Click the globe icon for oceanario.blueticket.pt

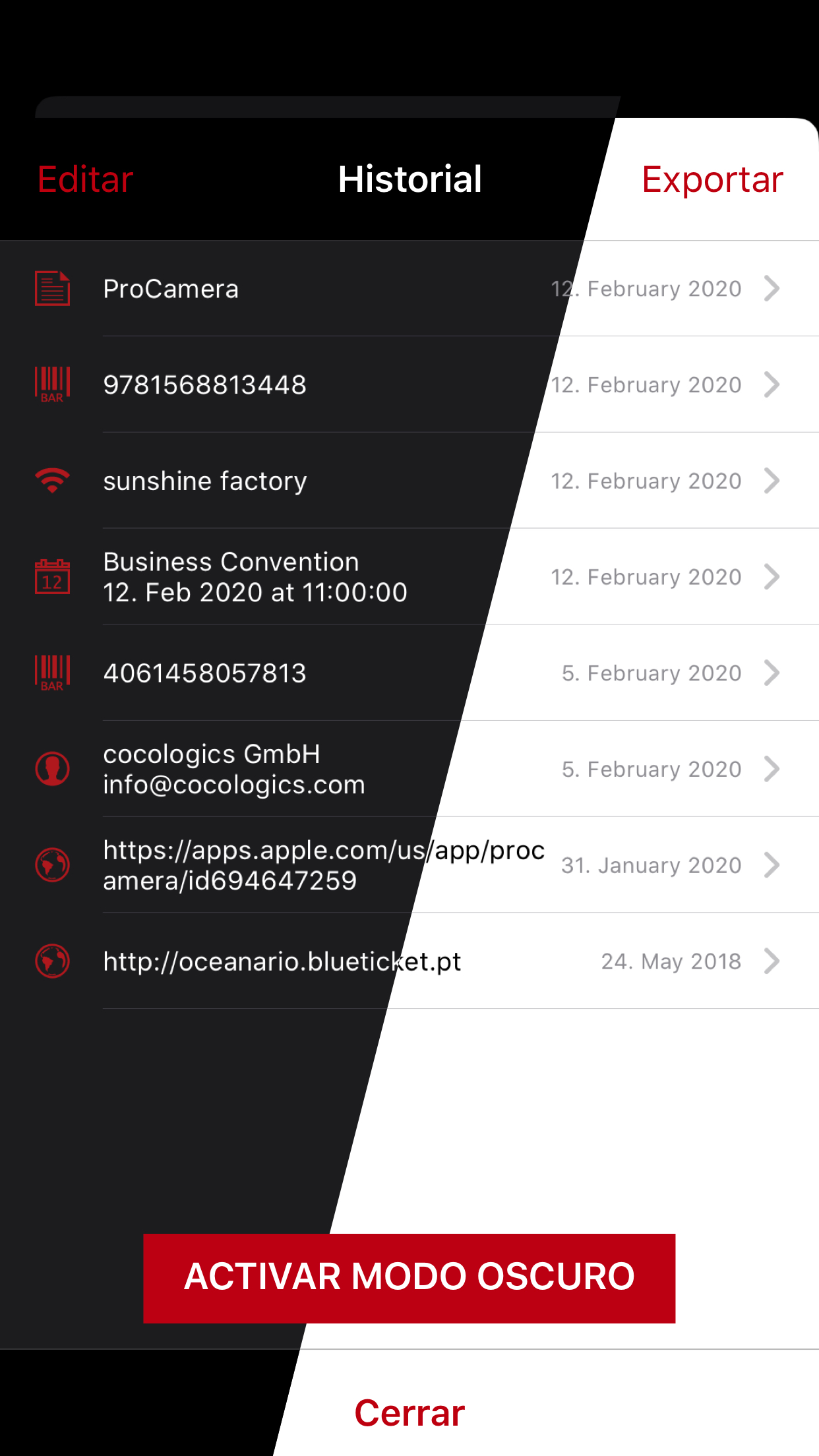[52, 961]
